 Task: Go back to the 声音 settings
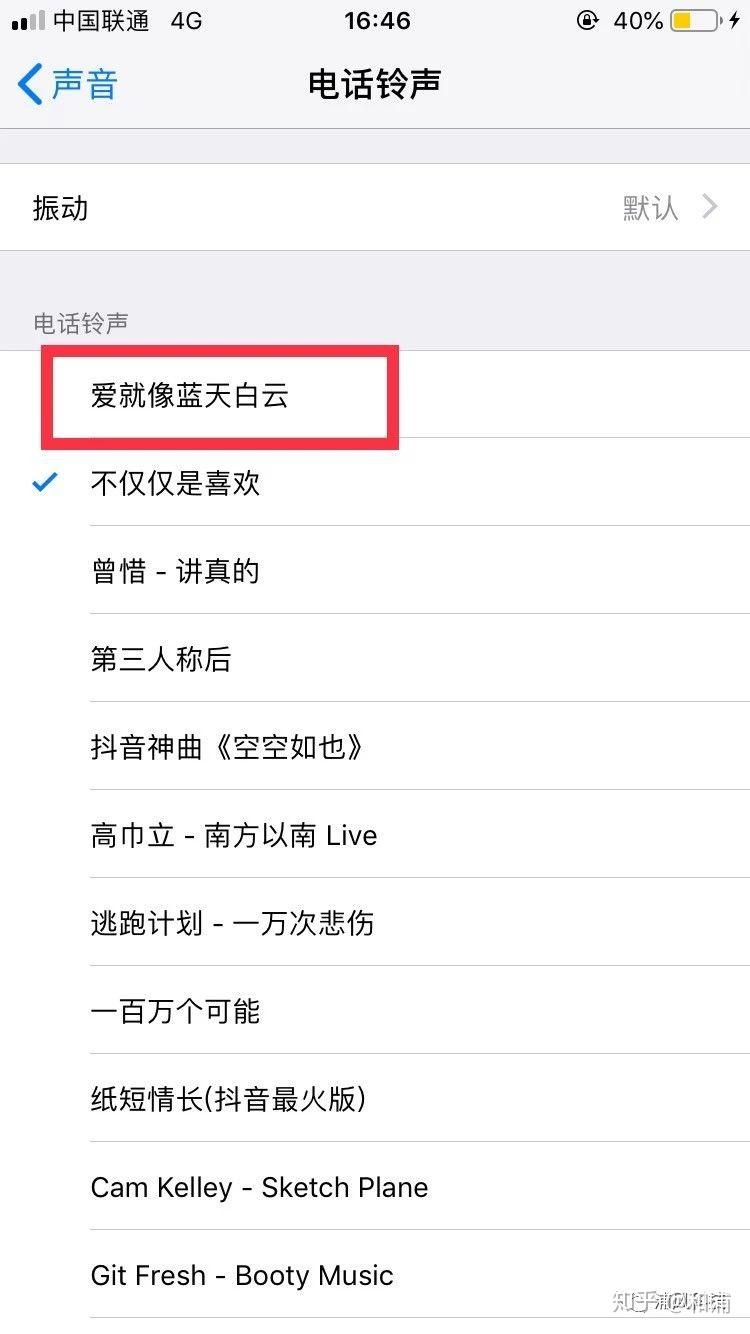pyautogui.click(x=68, y=85)
